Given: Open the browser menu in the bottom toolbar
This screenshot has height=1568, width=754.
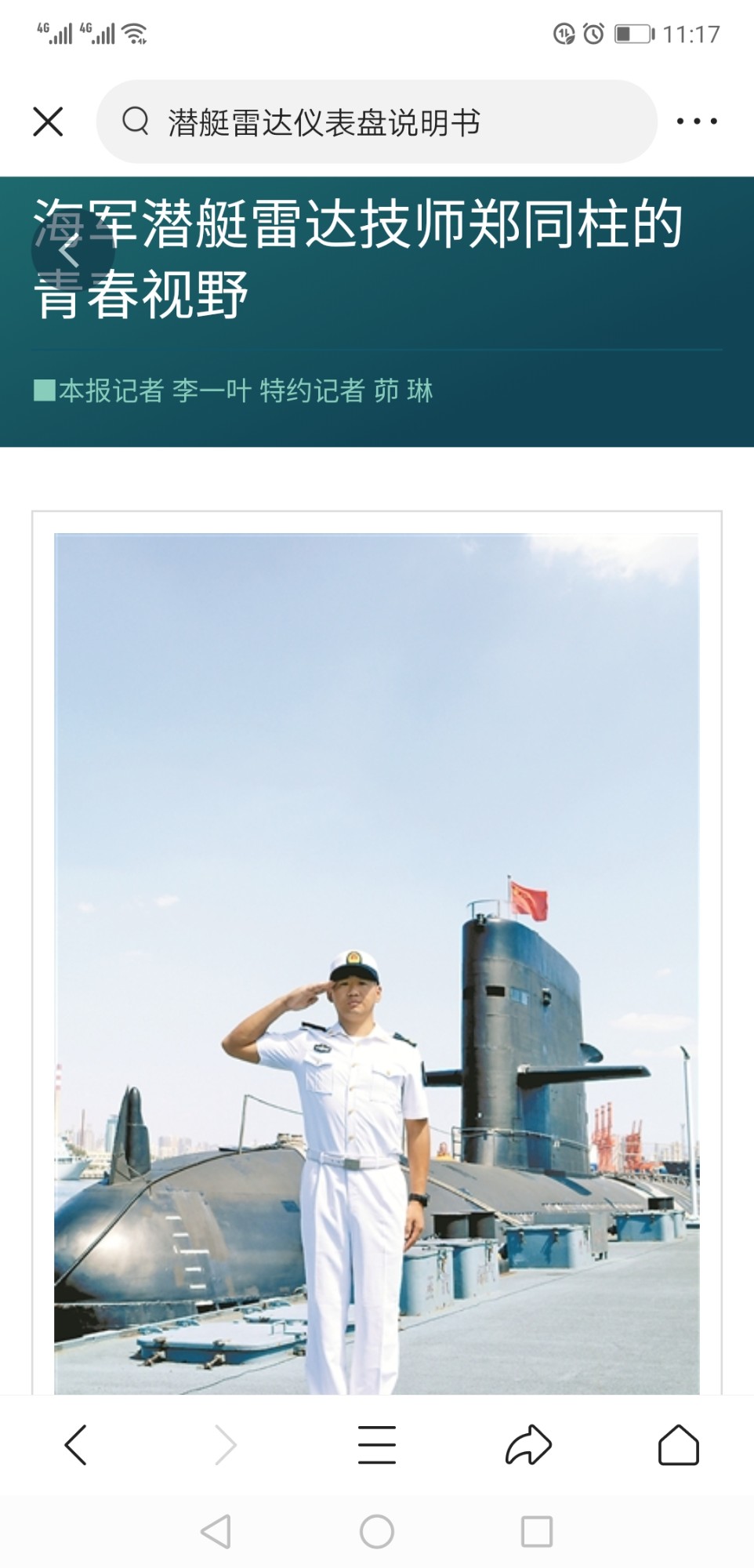Looking at the screenshot, I should click(x=377, y=1444).
